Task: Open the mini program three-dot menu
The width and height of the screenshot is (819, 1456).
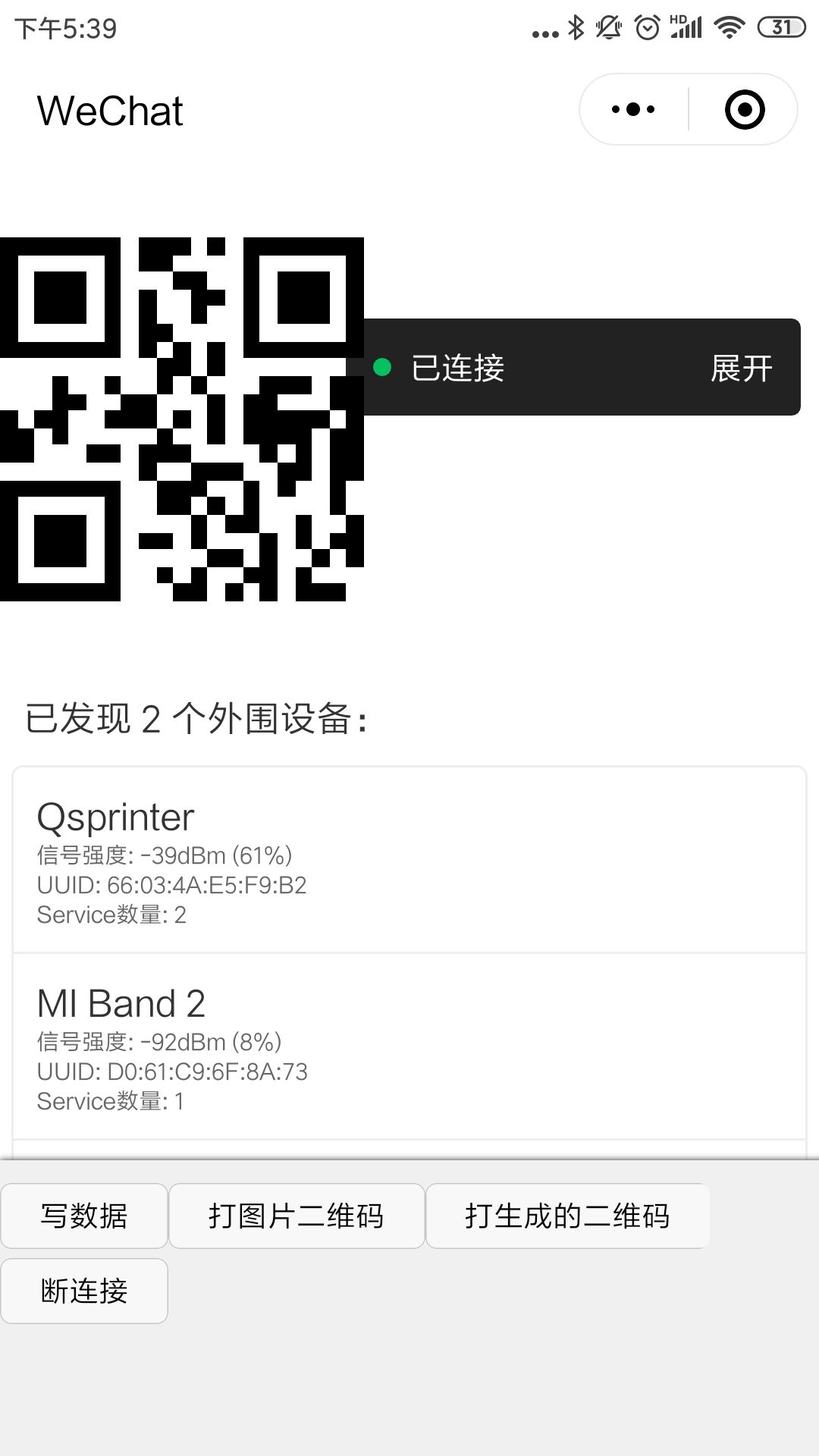Action: pos(634,110)
